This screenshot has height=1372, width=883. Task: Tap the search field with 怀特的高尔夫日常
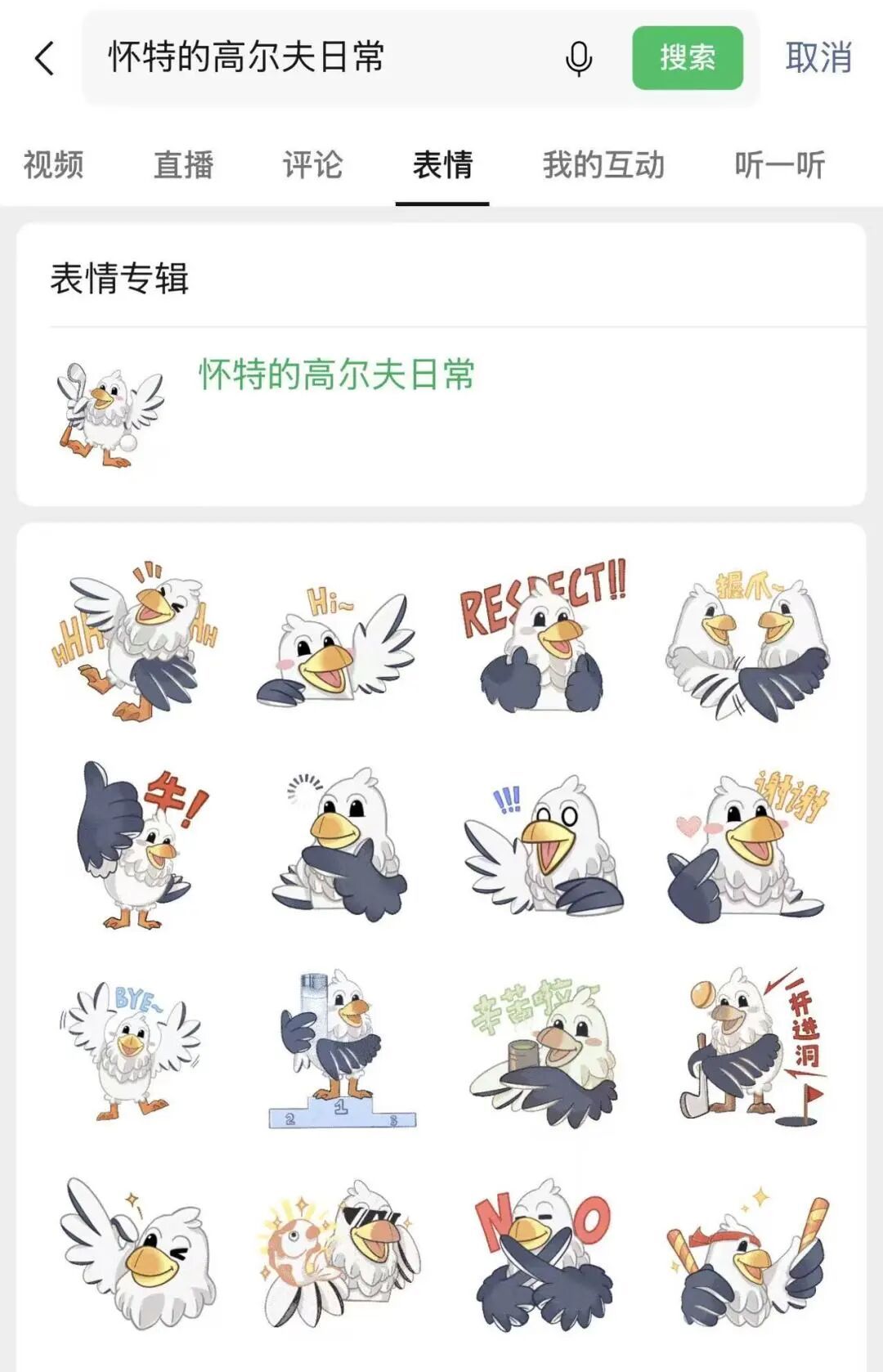(319, 58)
